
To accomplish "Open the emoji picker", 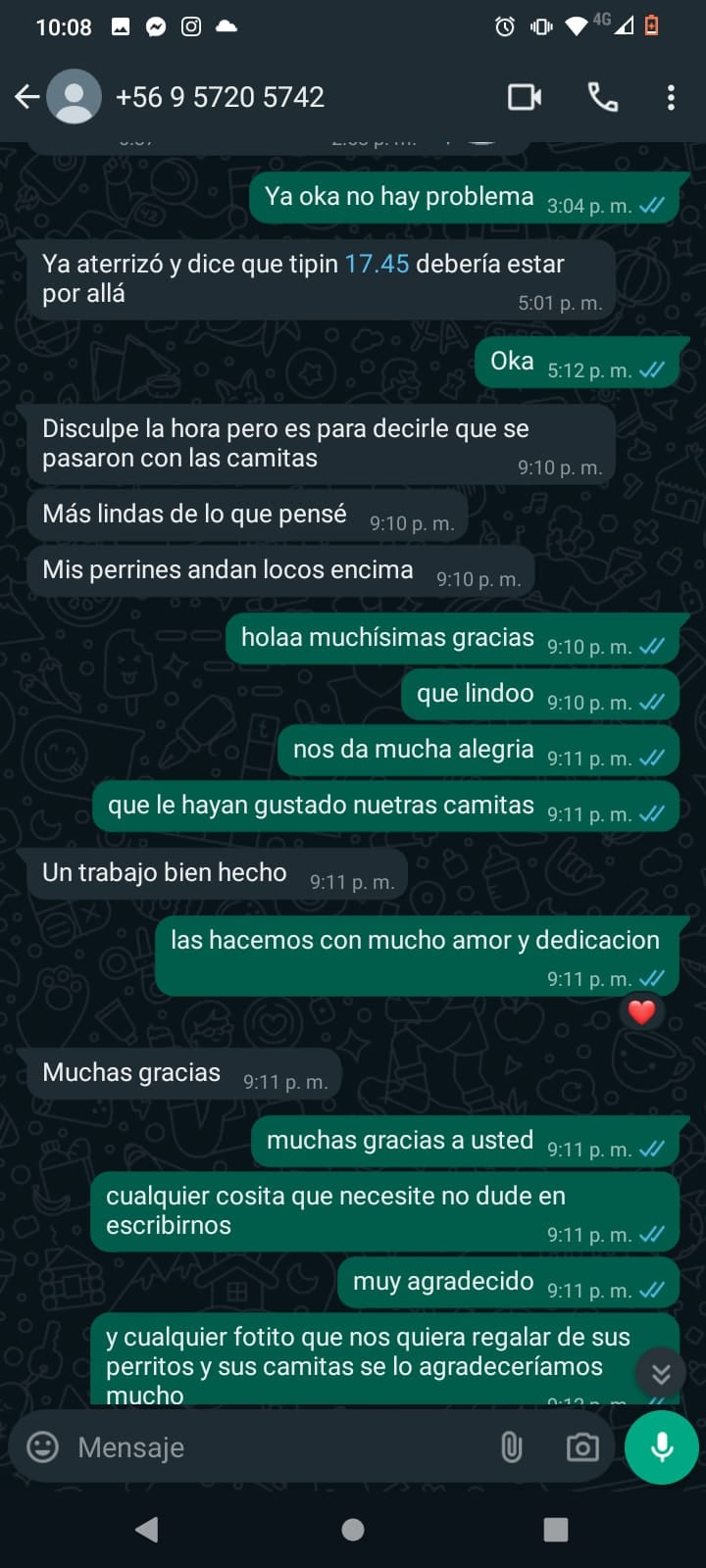I will (42, 1446).
